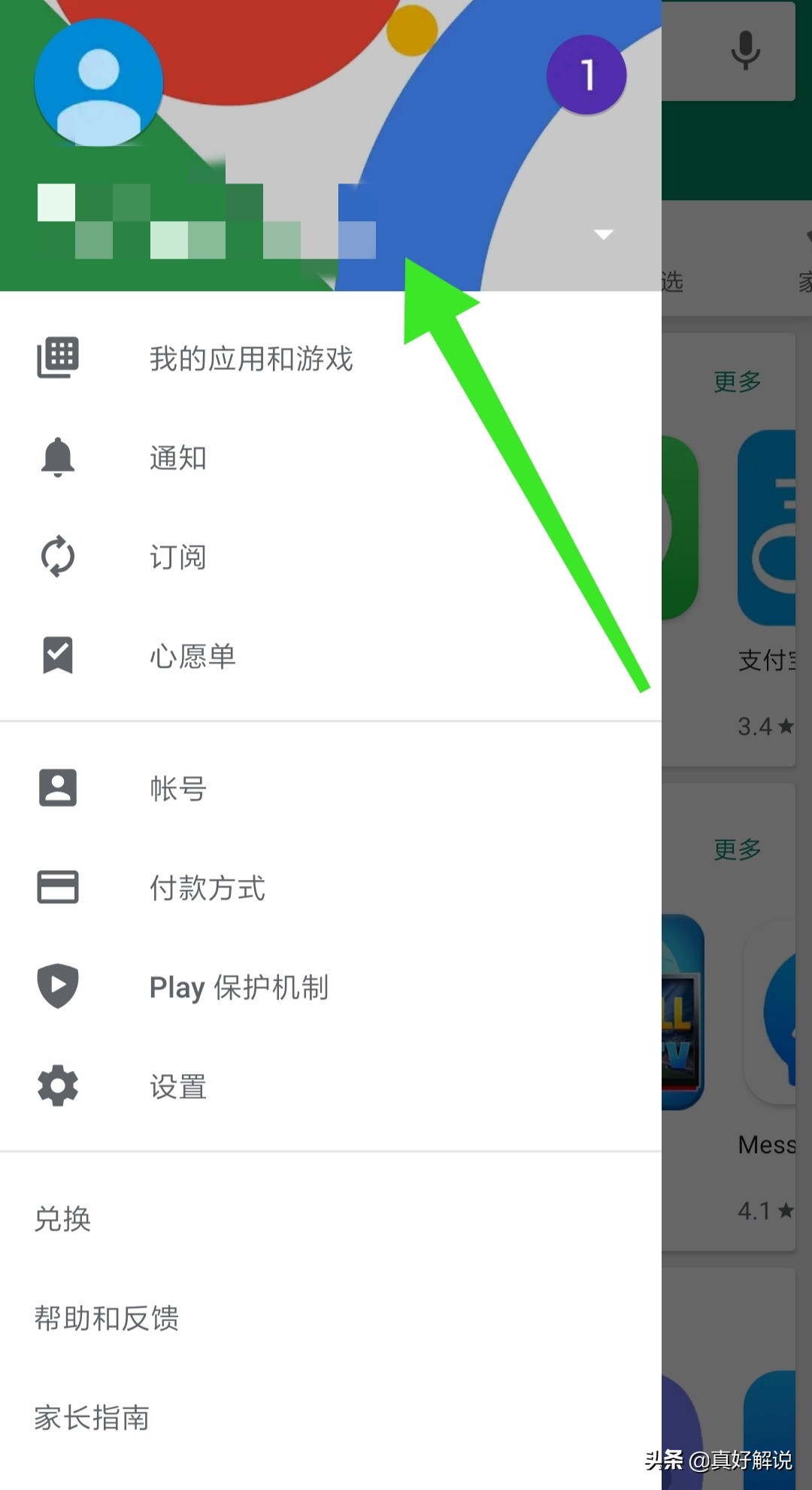
Task: Open 我的应用和游戏
Action: pyautogui.click(x=250, y=359)
